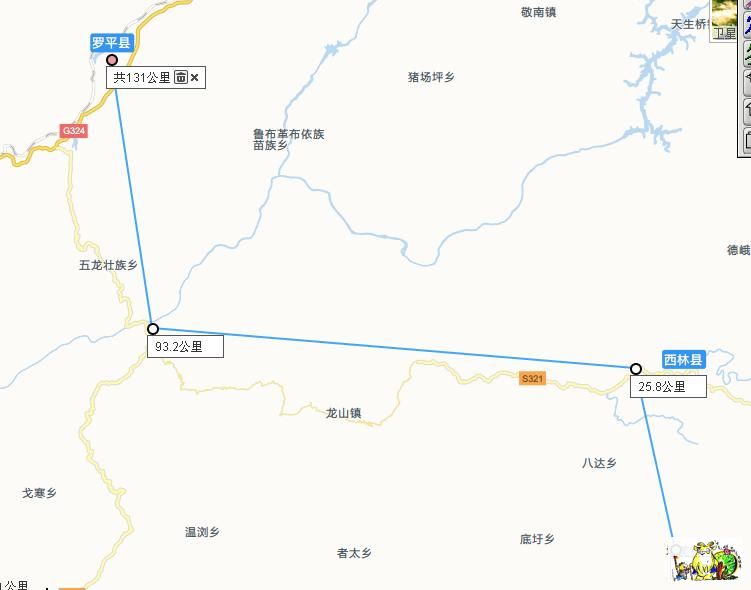The height and width of the screenshot is (590, 751).
Task: Select the 25.8公里 measurement point
Action: pos(636,369)
